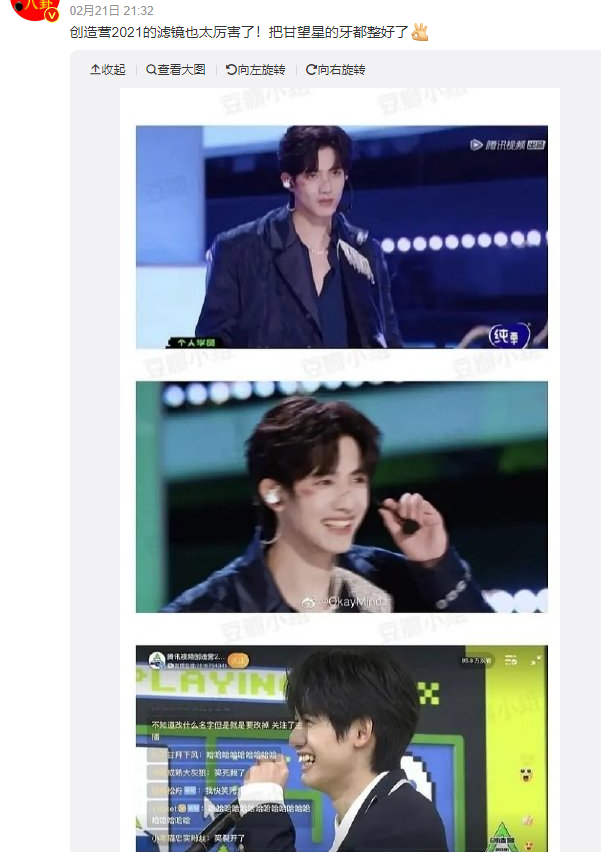Screen dimensions: 601x852
Task: Collapse the expanded image with 收起
Action: [x=108, y=70]
